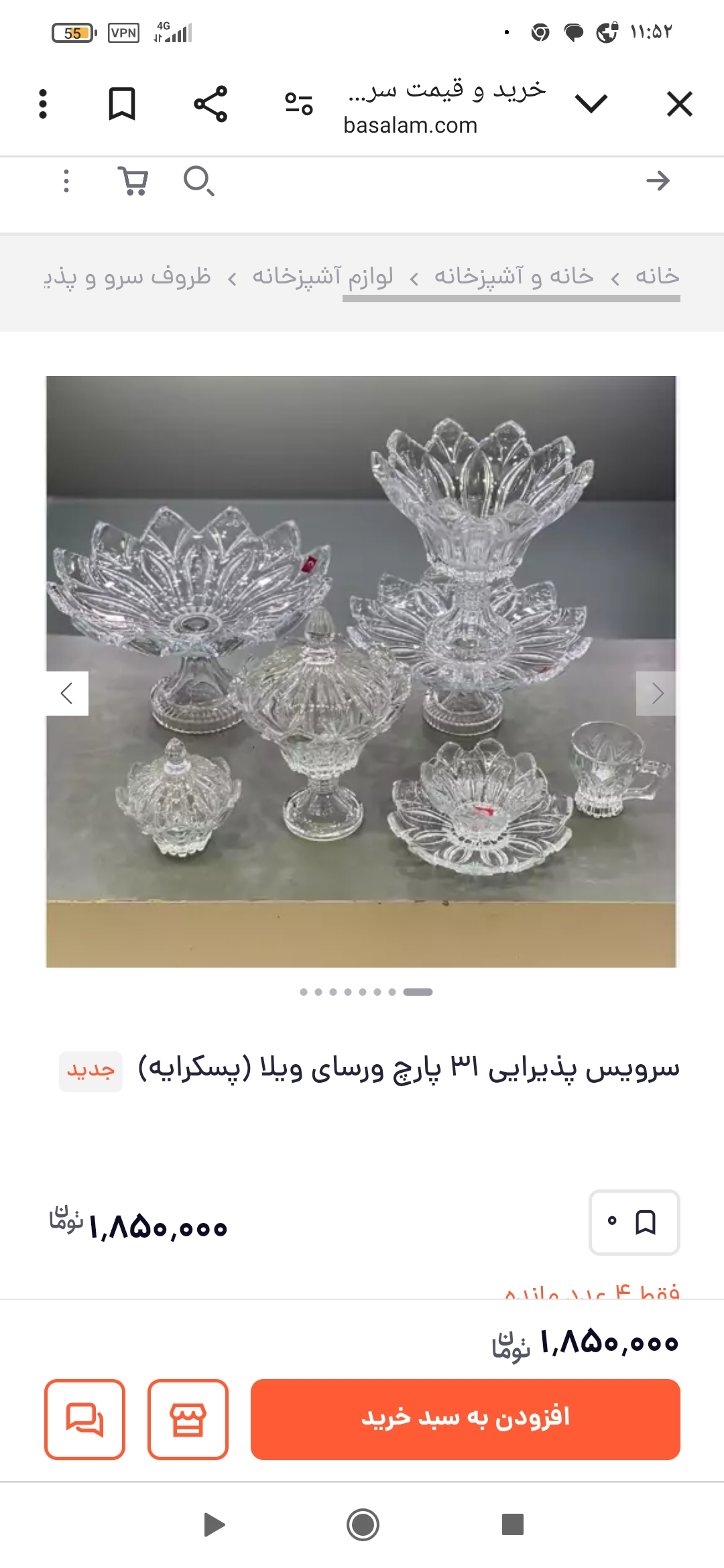Save product with the bookmark counter button

(633, 1222)
